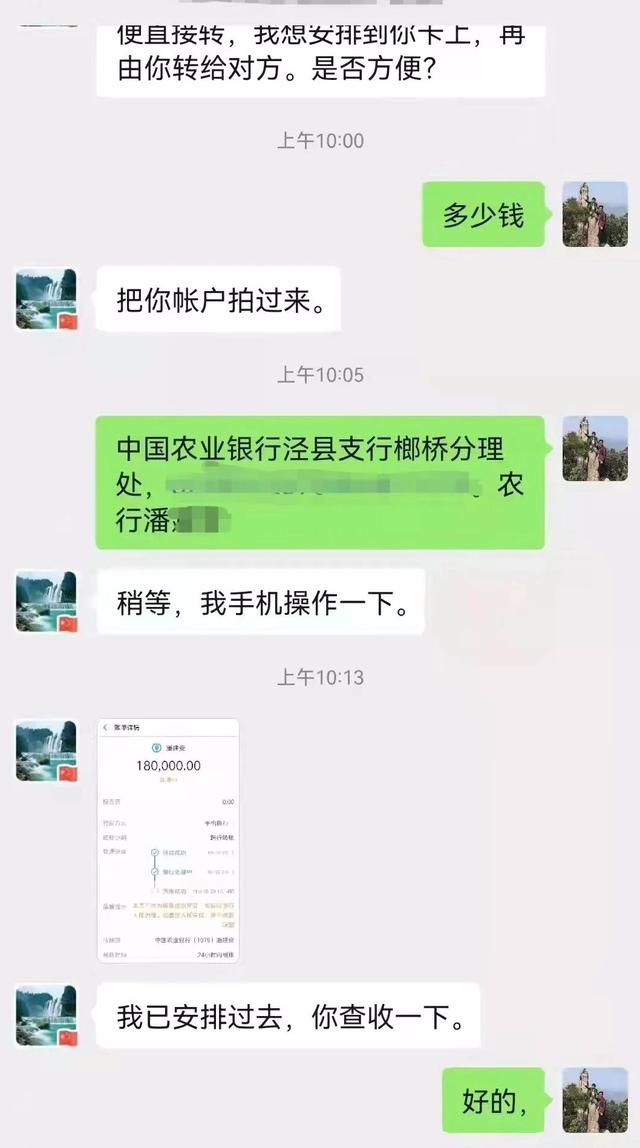
Task: Tap the avatar beside '把你帐户拍过来。'
Action: pyautogui.click(x=47, y=299)
